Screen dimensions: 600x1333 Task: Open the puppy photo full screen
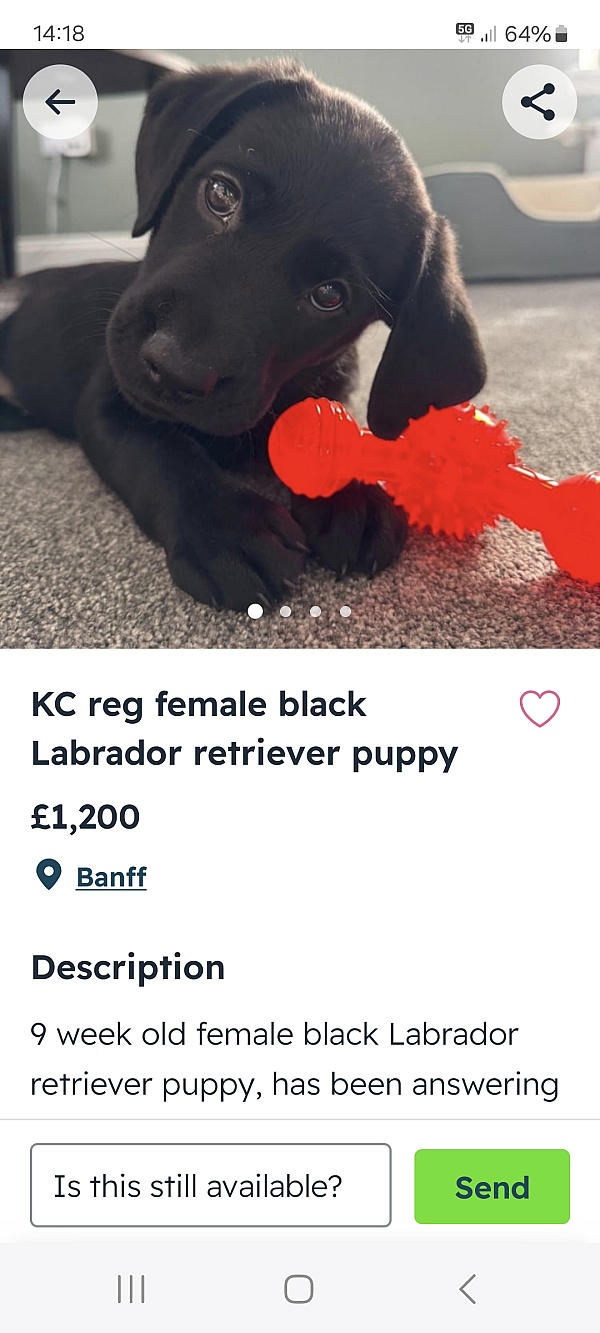(x=300, y=350)
